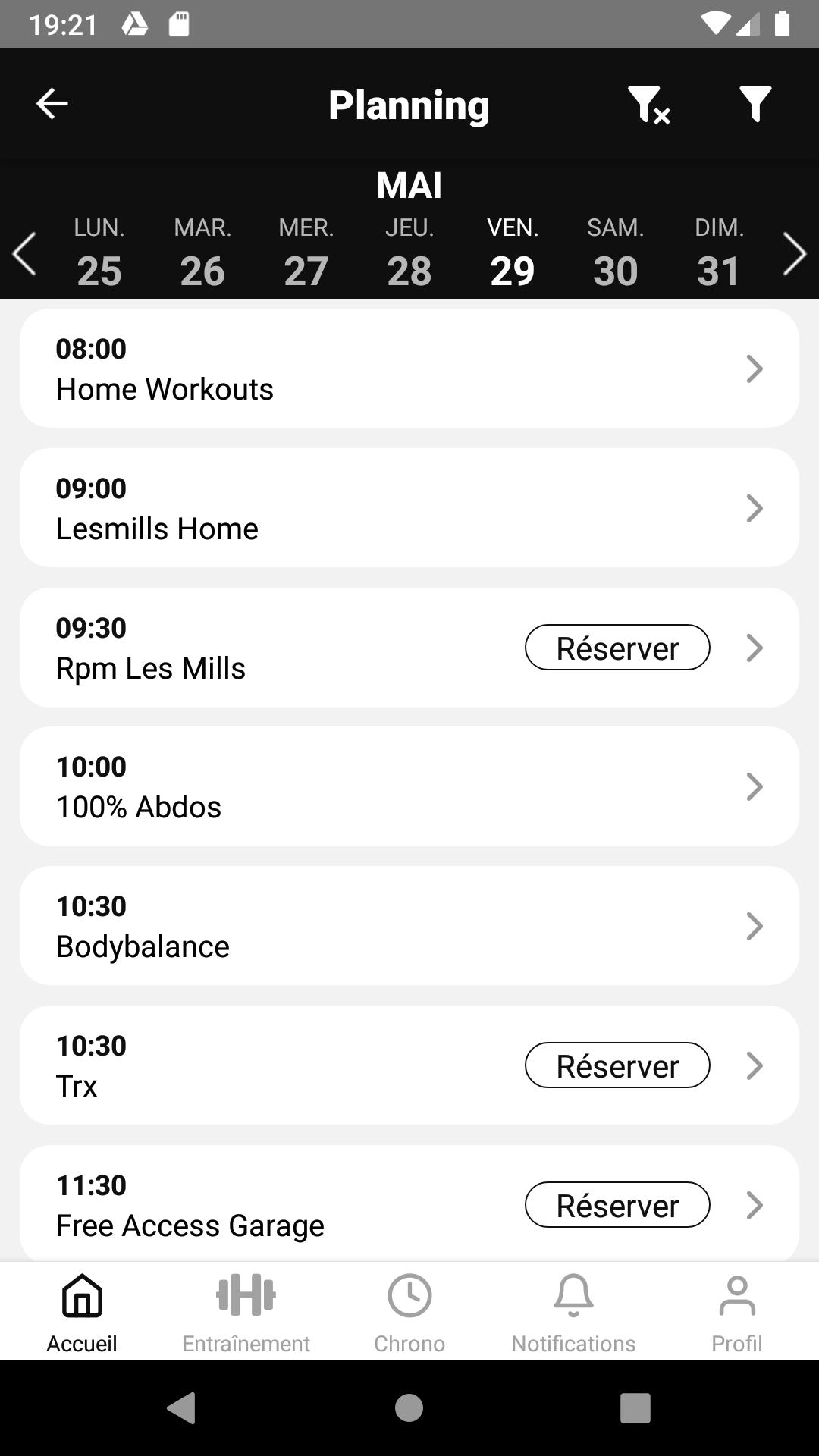Select Sunday 31 in the calendar
819x1456 pixels.
tap(719, 254)
